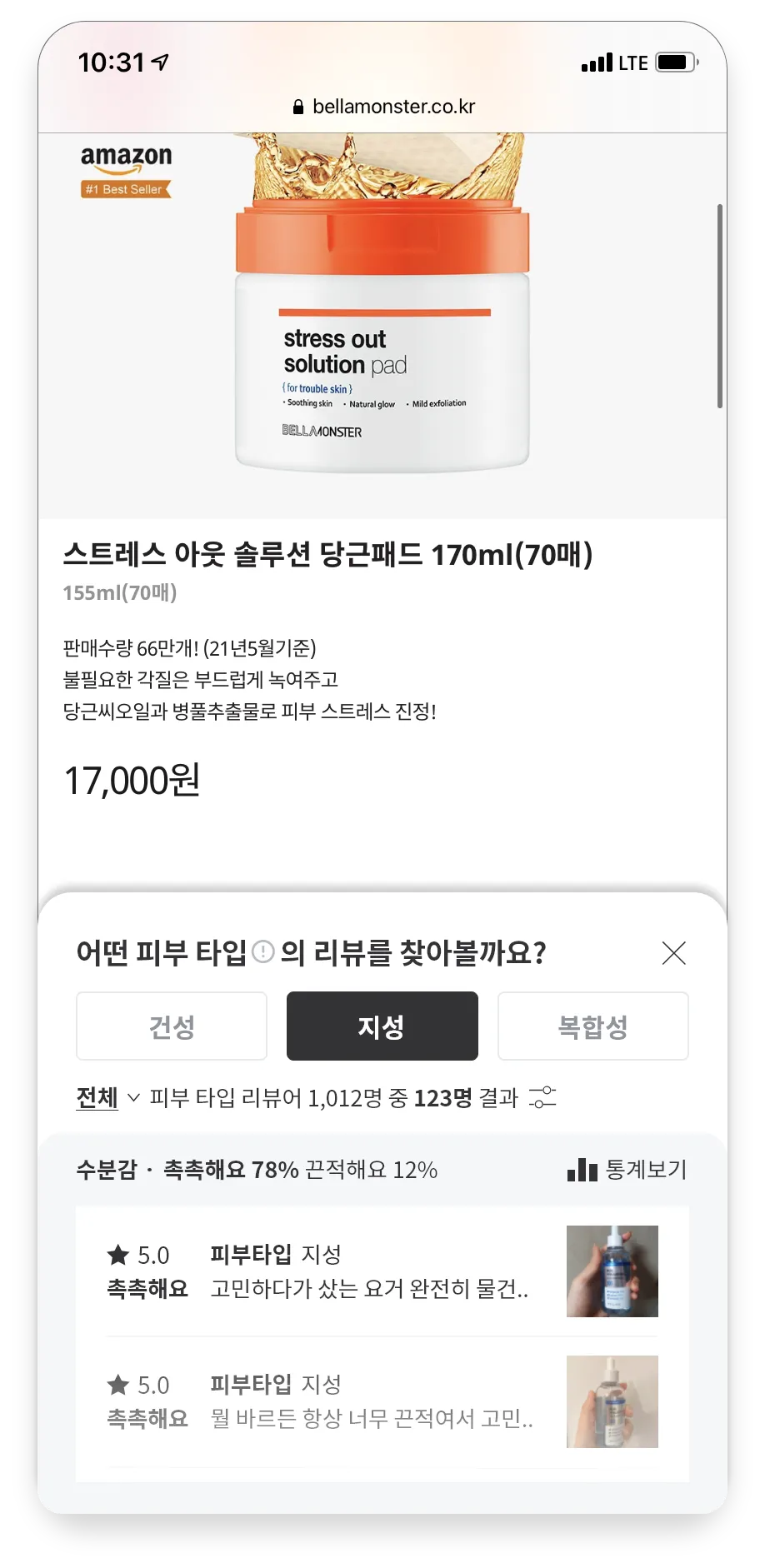Screen dimensions: 765x1568
Task: Open the review filter settings icon
Action: tap(542, 1097)
